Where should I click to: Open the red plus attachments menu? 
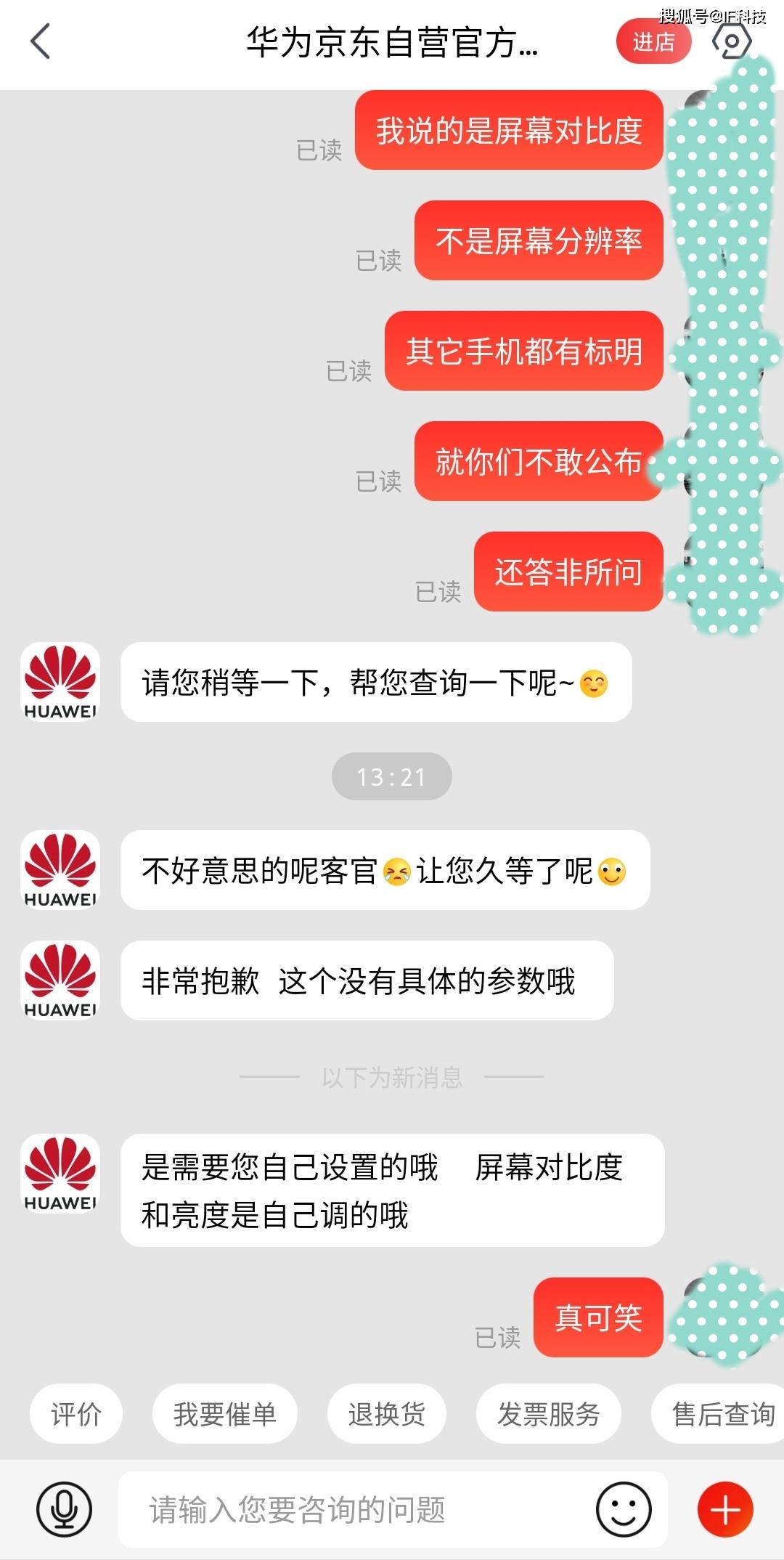(724, 1510)
